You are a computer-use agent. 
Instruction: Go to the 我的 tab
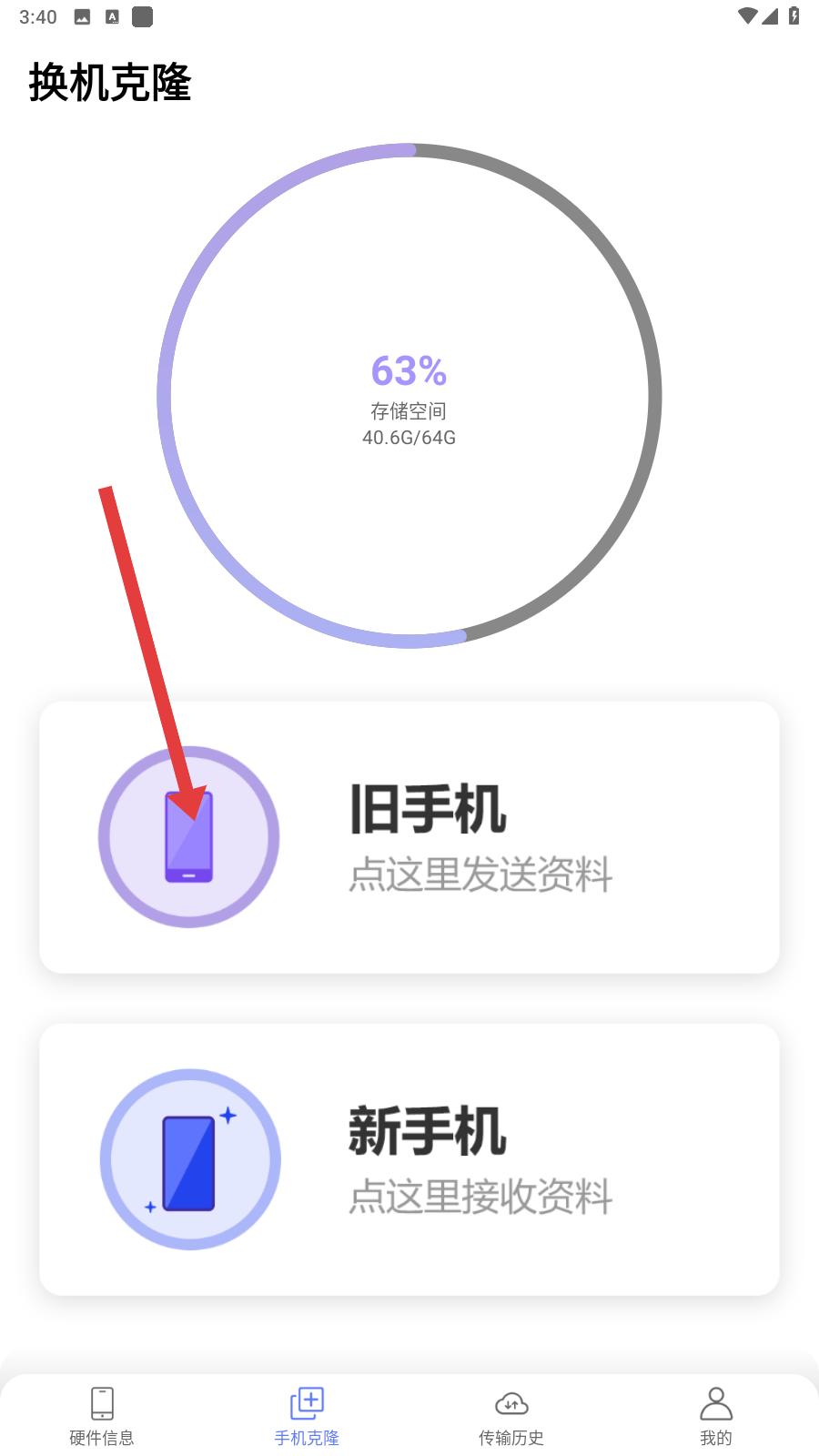716,1416
